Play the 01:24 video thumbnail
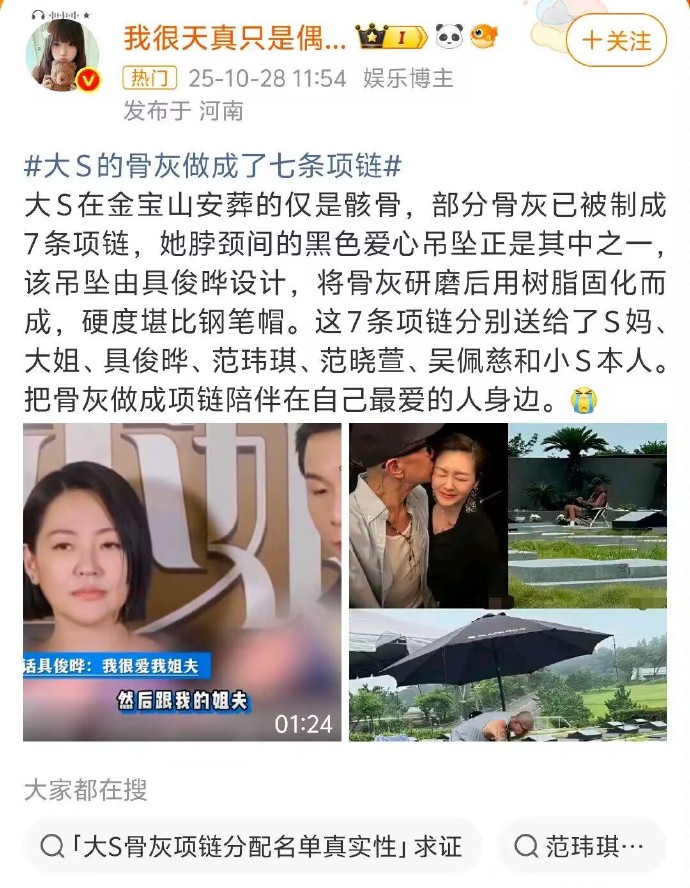 182,581
